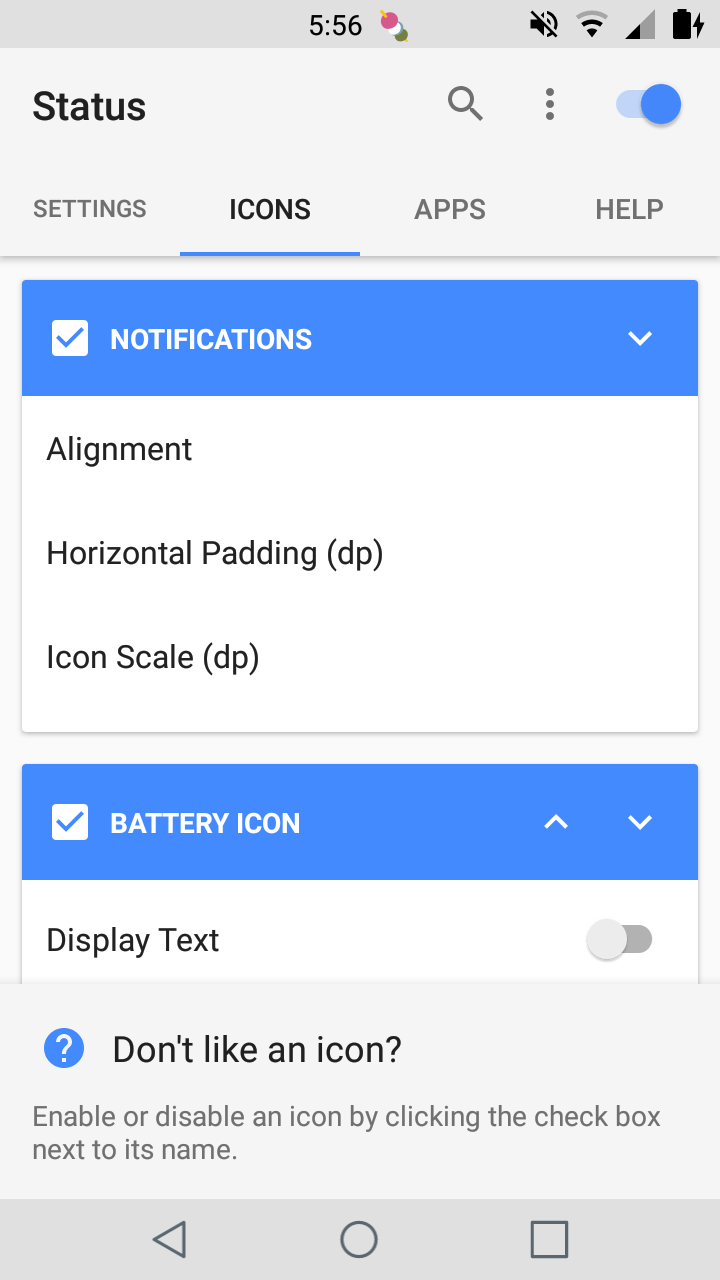This screenshot has width=720, height=1280.
Task: Open the Alignment setting
Action: (x=119, y=449)
